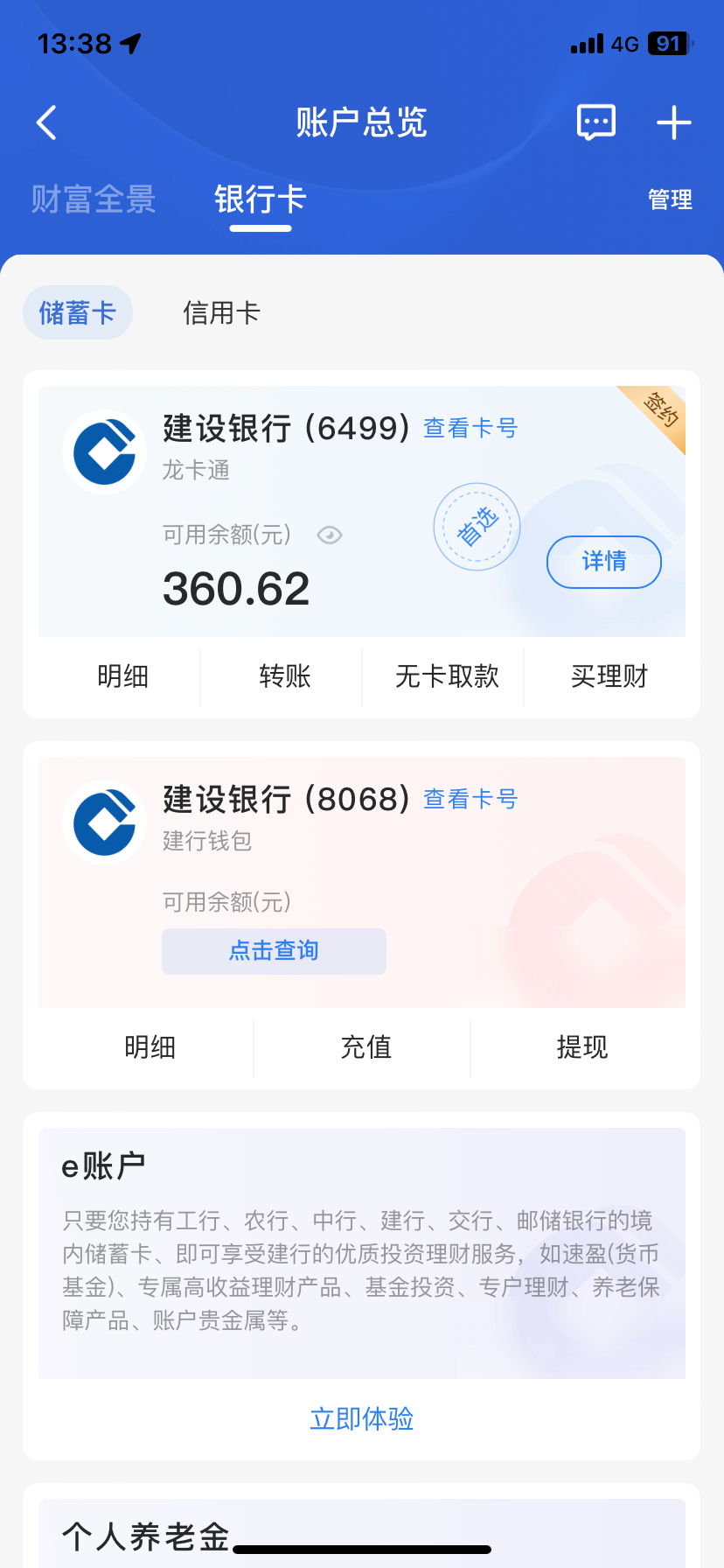Open the messages icon in the top bar

pyautogui.click(x=595, y=122)
